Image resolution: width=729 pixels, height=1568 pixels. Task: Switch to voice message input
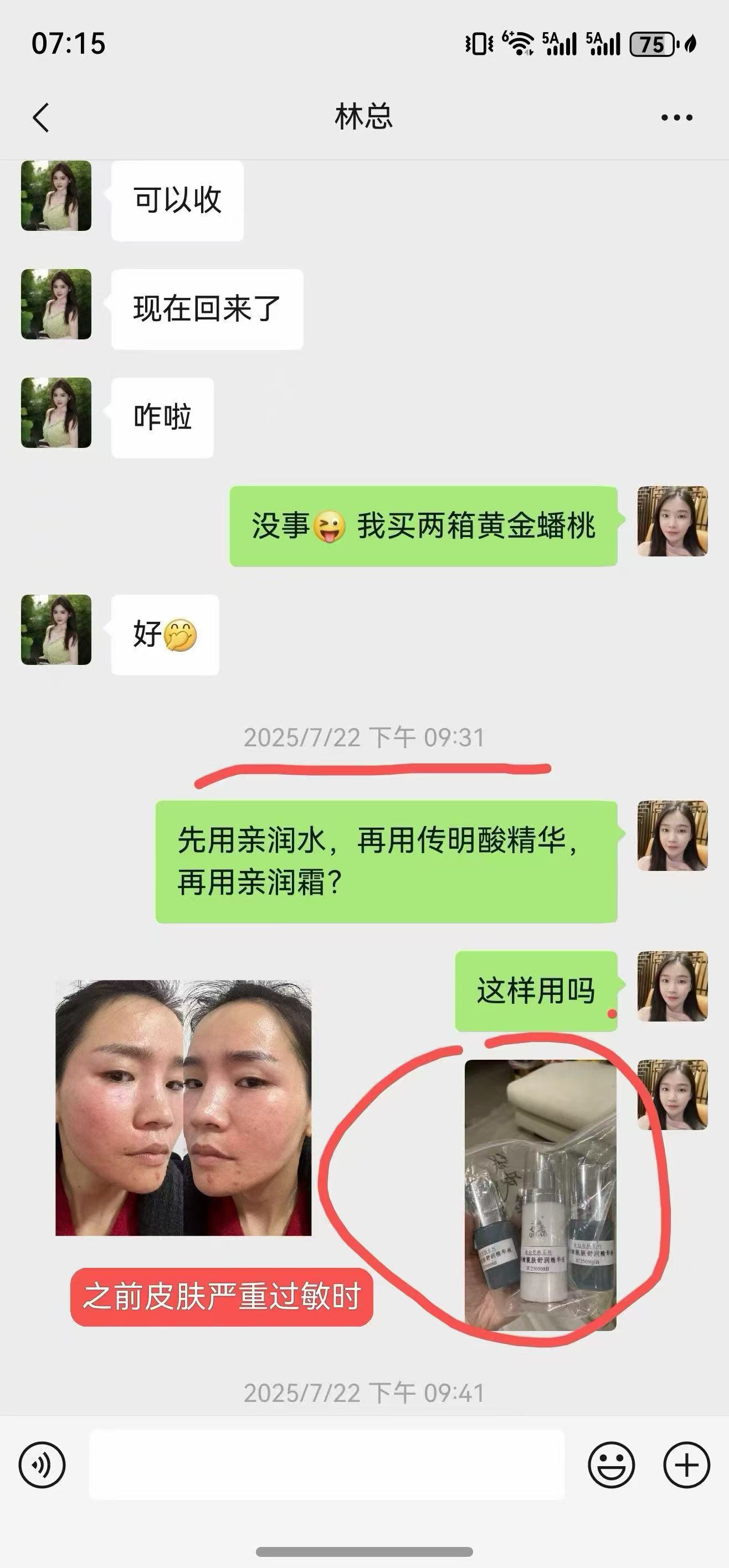[x=42, y=1464]
